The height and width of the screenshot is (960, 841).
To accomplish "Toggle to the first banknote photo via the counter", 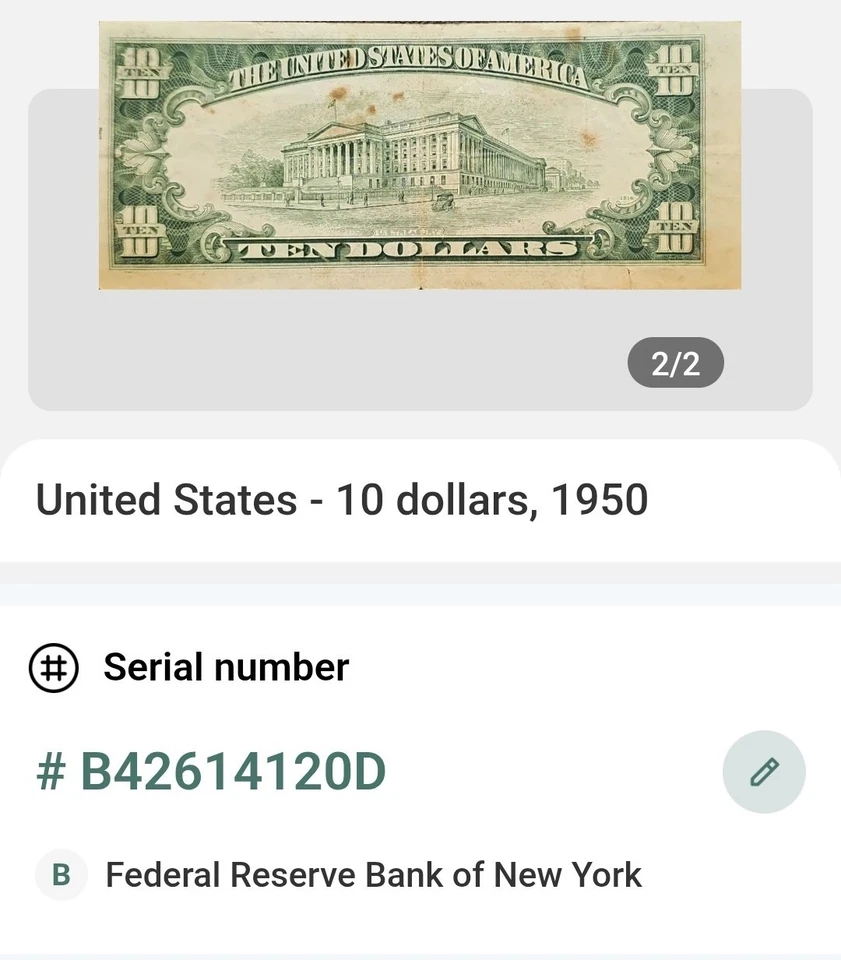I will (x=675, y=363).
